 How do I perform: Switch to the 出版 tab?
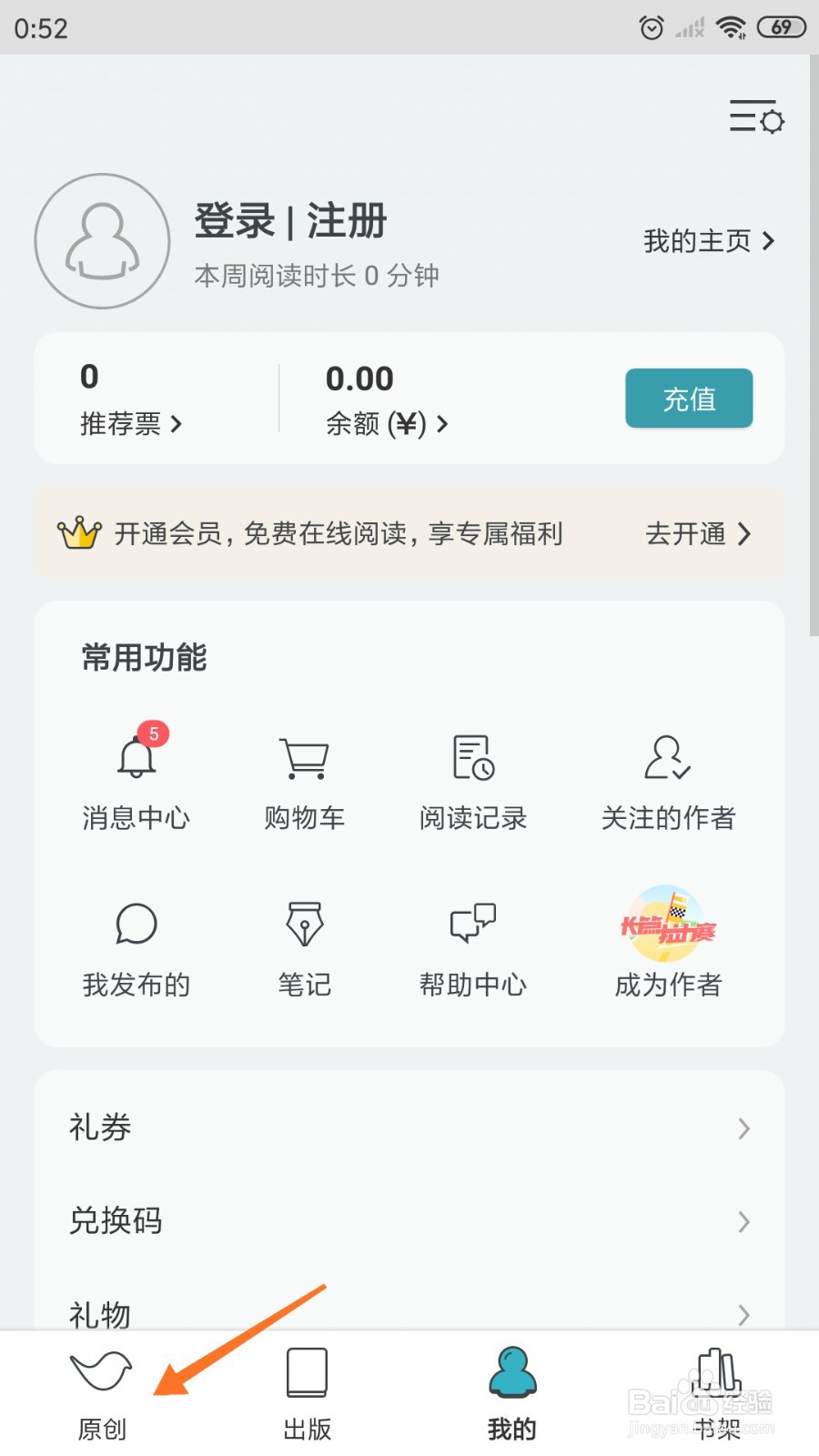tap(307, 1392)
